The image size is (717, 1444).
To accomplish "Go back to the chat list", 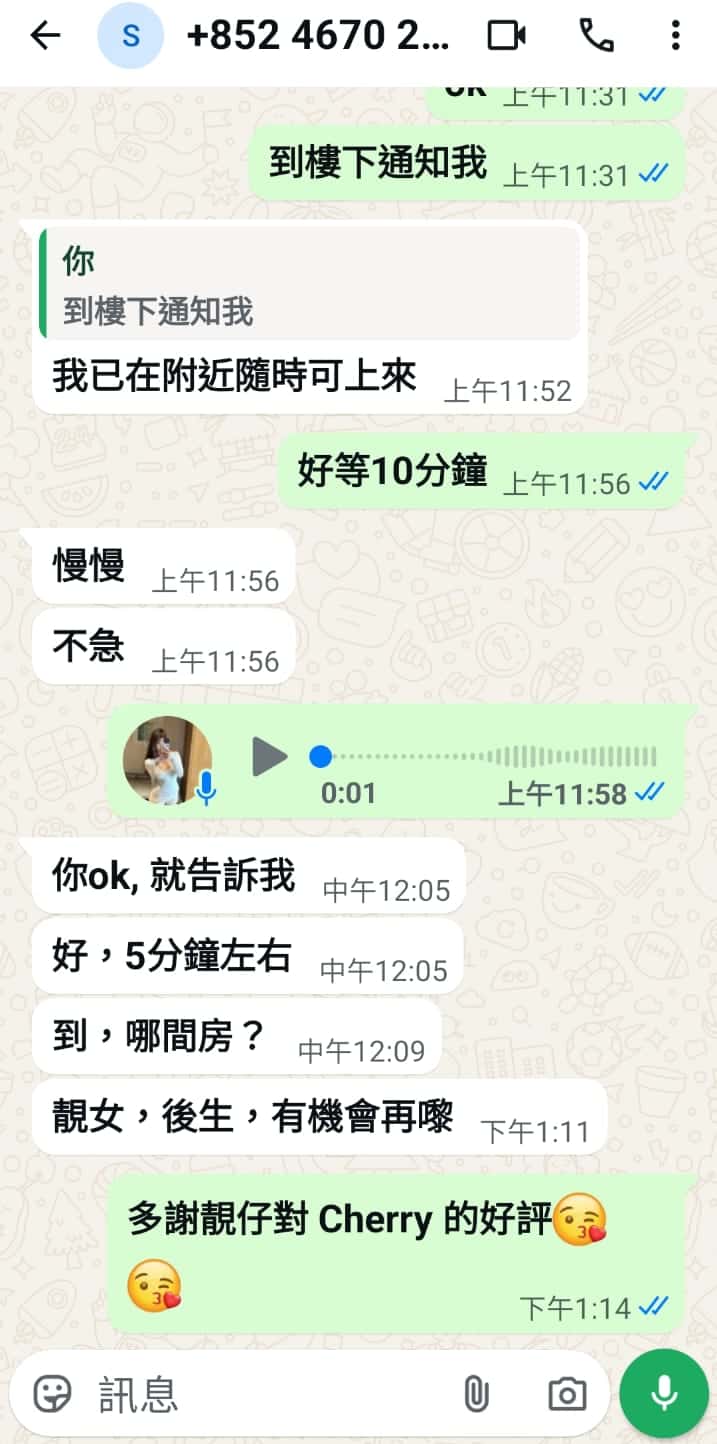I will tap(45, 36).
